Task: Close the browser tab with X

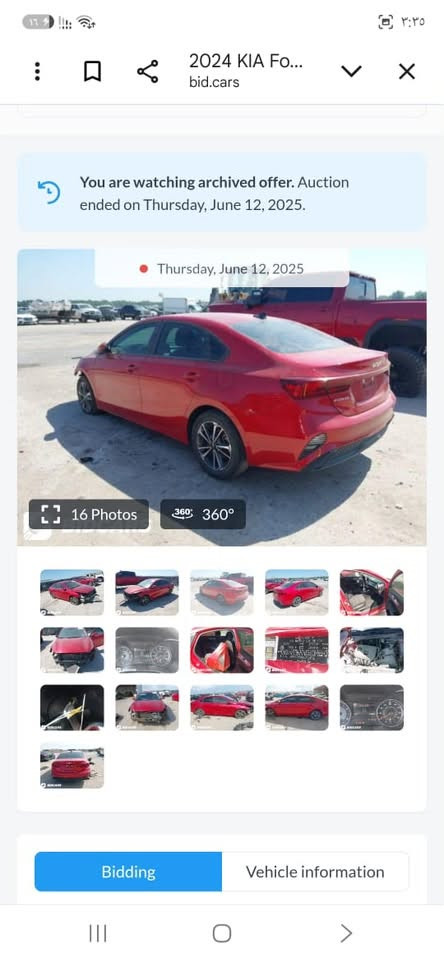Action: click(x=407, y=72)
